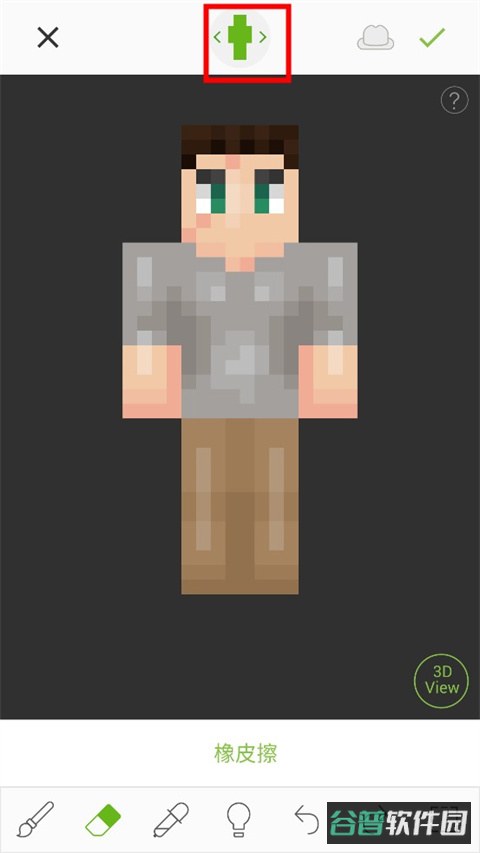Select the paintbrush tool
The height and width of the screenshot is (853, 480).
pyautogui.click(x=36, y=819)
